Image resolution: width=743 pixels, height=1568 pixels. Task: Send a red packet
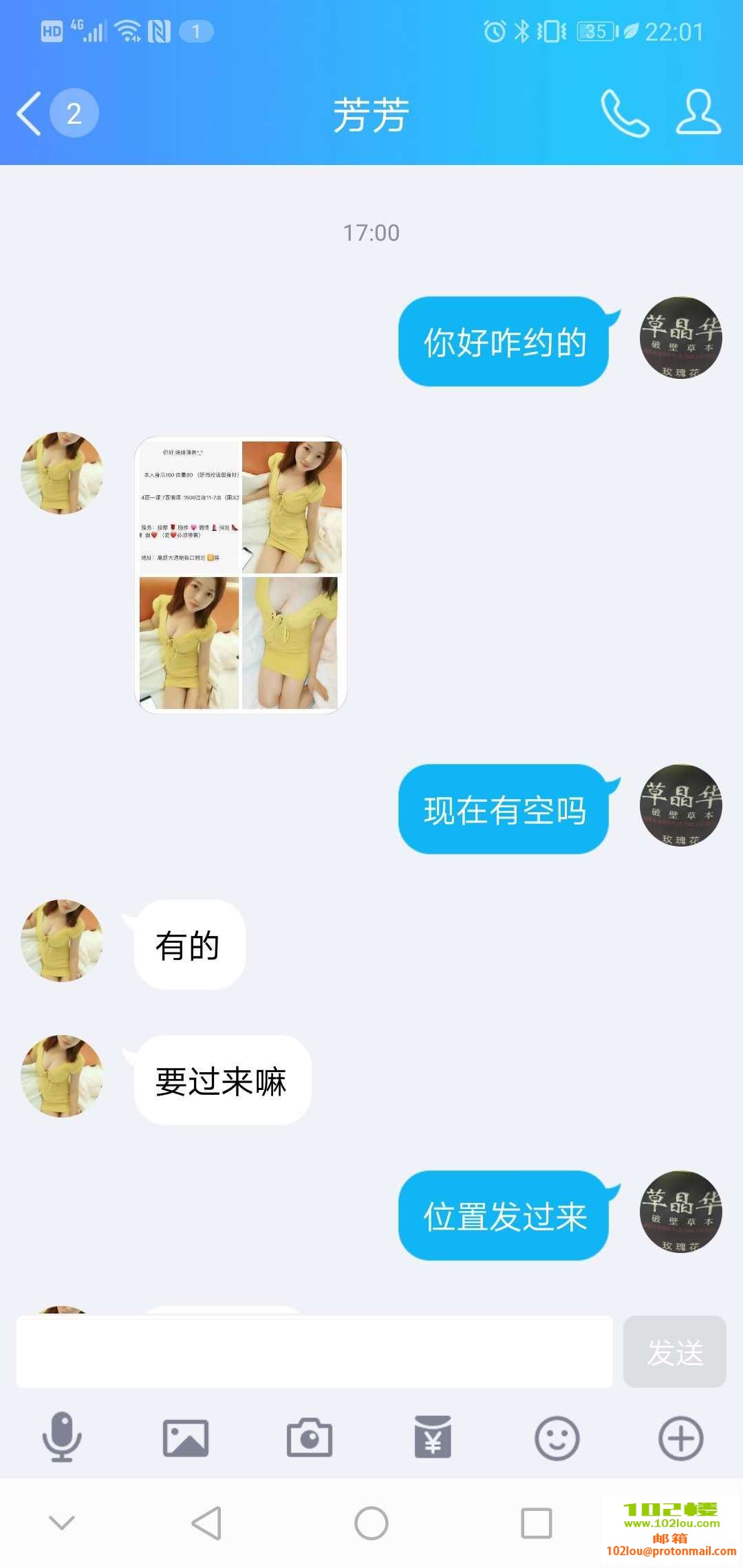coord(433,1437)
